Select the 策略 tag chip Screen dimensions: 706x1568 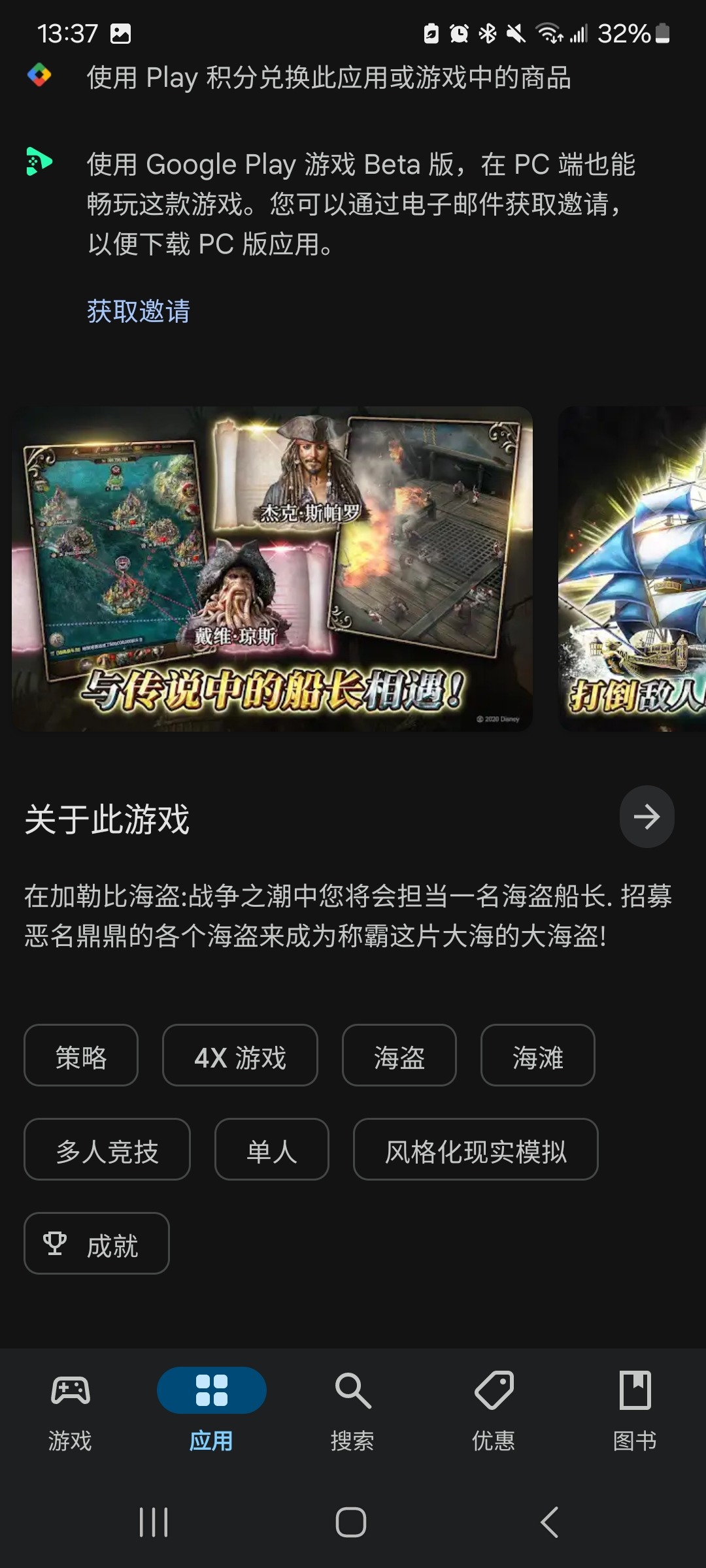coord(81,1055)
